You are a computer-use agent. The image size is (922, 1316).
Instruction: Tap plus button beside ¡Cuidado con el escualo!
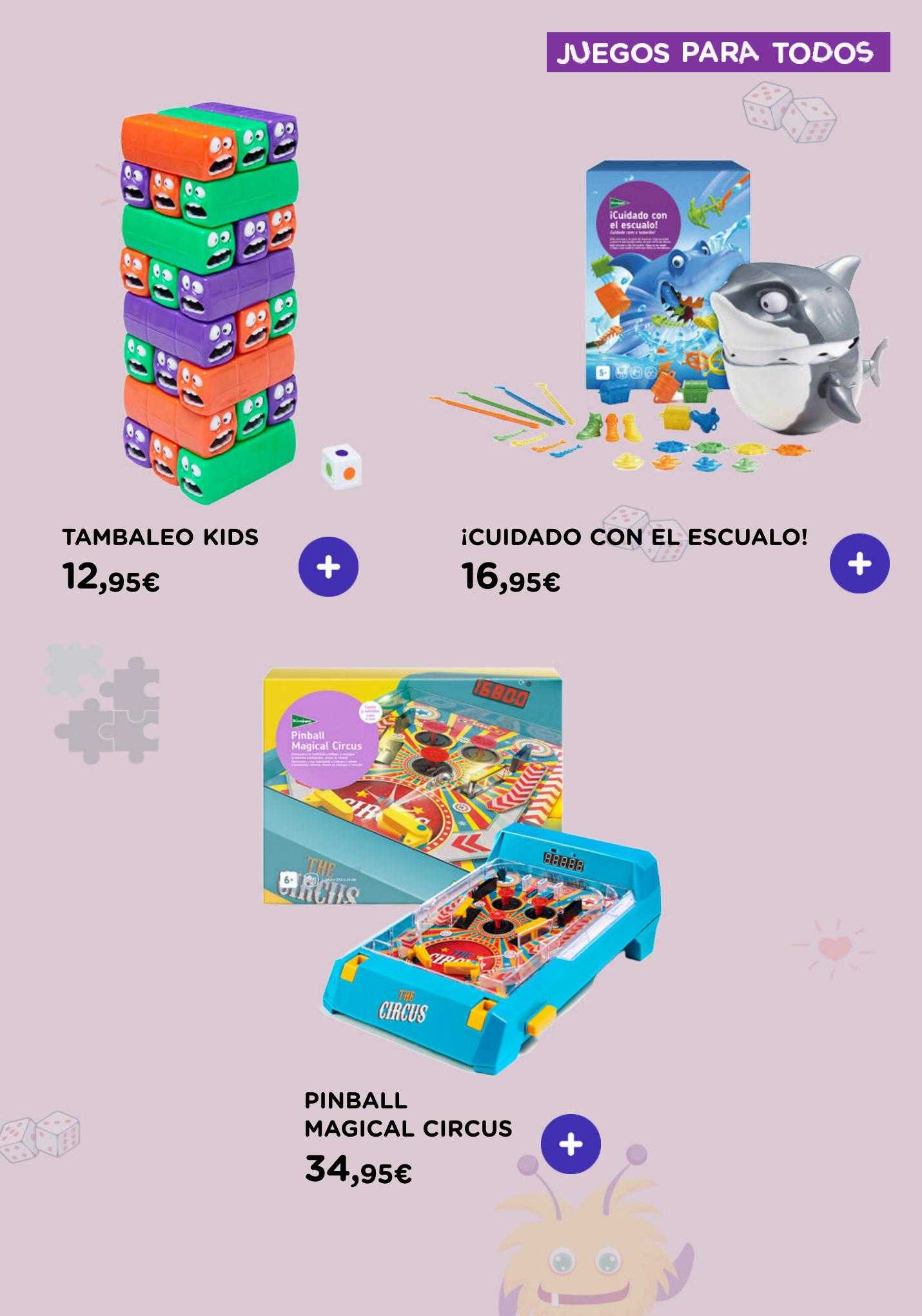coord(859,564)
